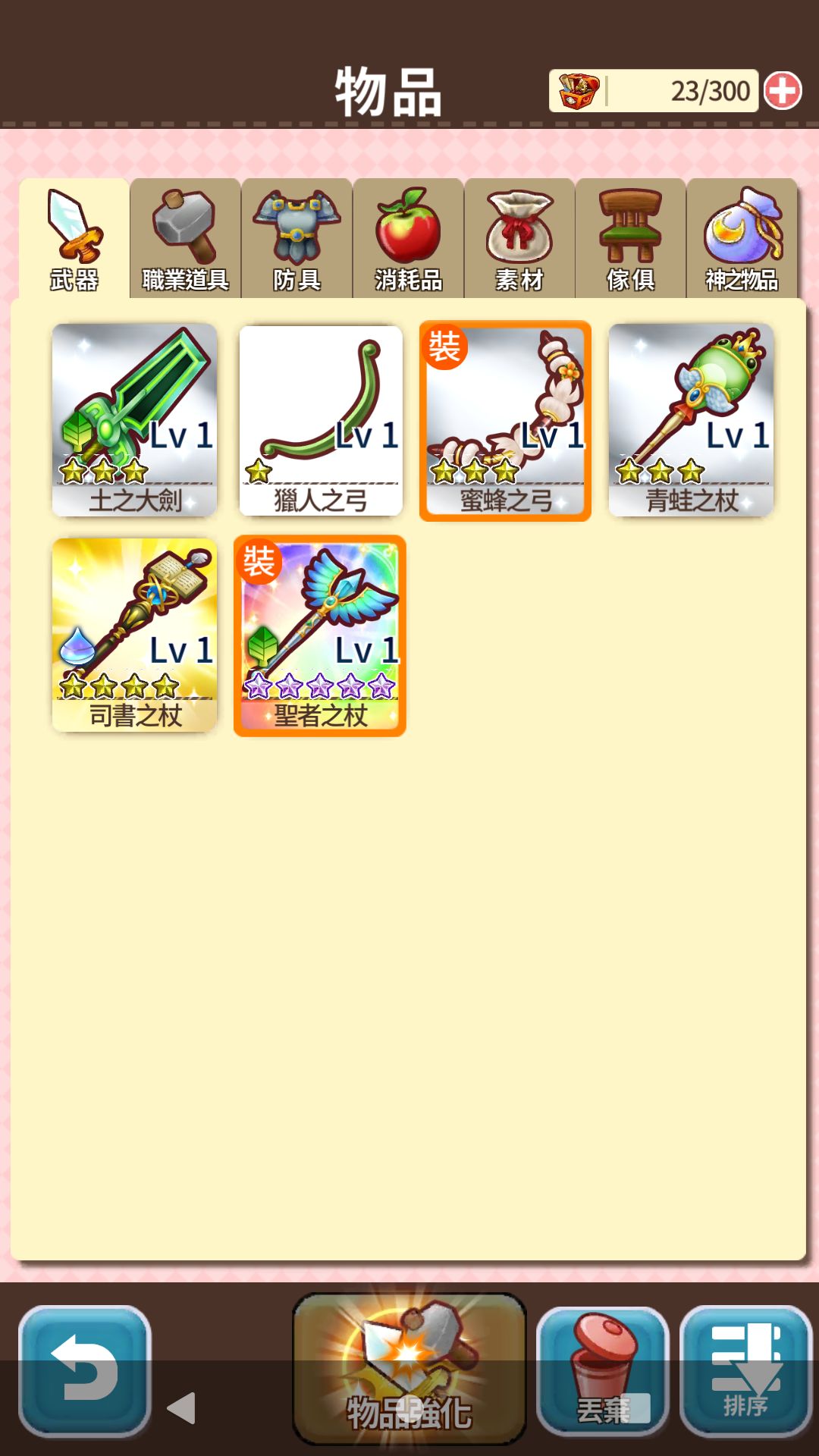The height and width of the screenshot is (1456, 819).
Task: Tap the 青蛙之杖 frog staff
Action: click(692, 419)
